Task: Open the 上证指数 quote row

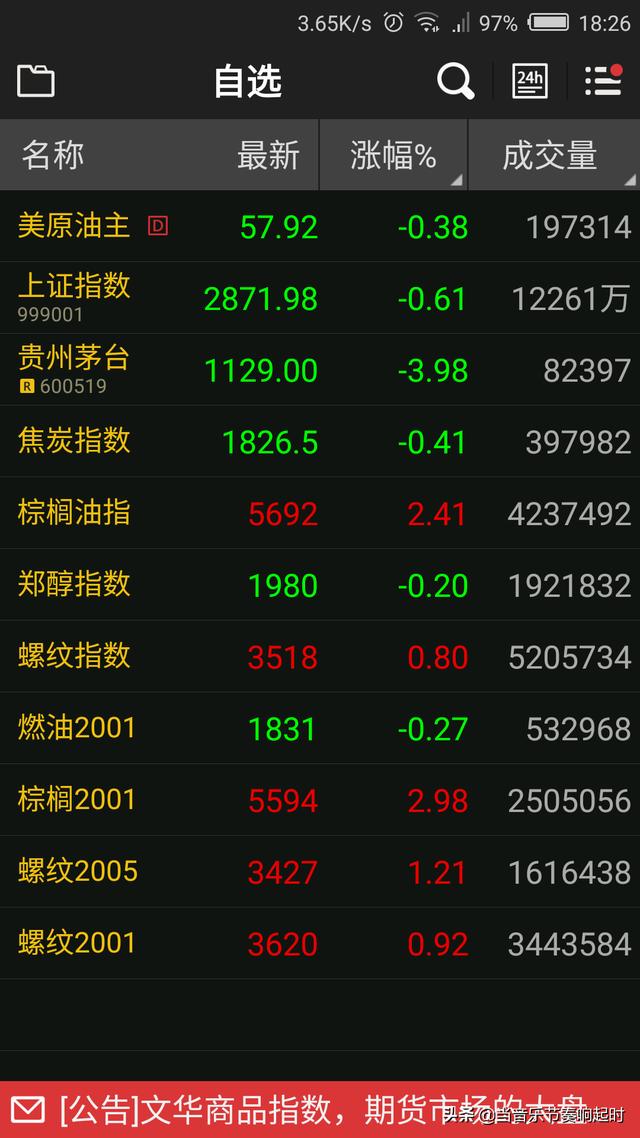Action: [x=320, y=298]
